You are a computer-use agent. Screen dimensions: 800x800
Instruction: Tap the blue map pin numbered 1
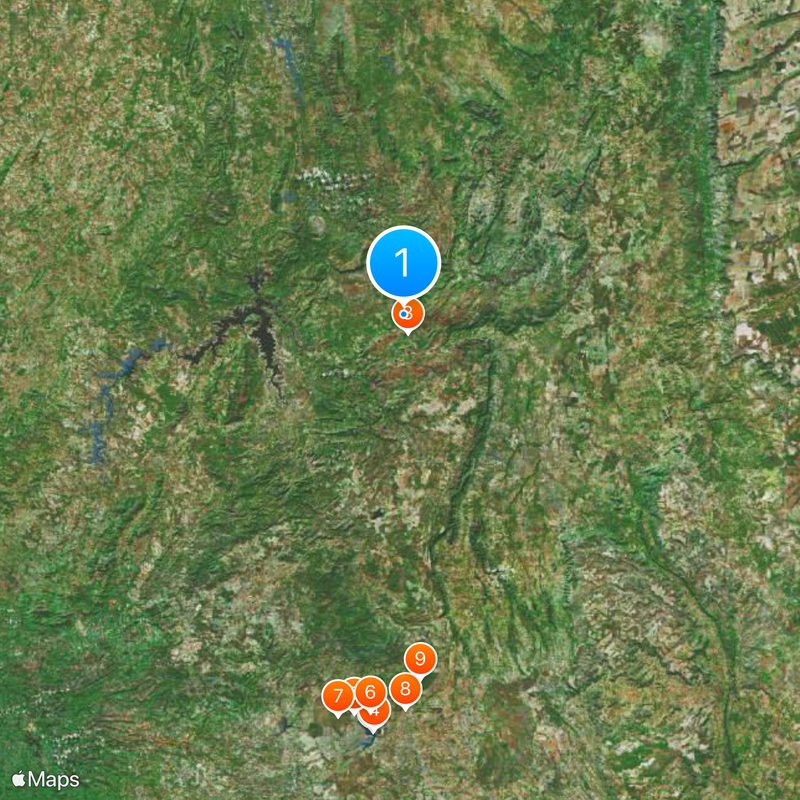[x=404, y=263]
